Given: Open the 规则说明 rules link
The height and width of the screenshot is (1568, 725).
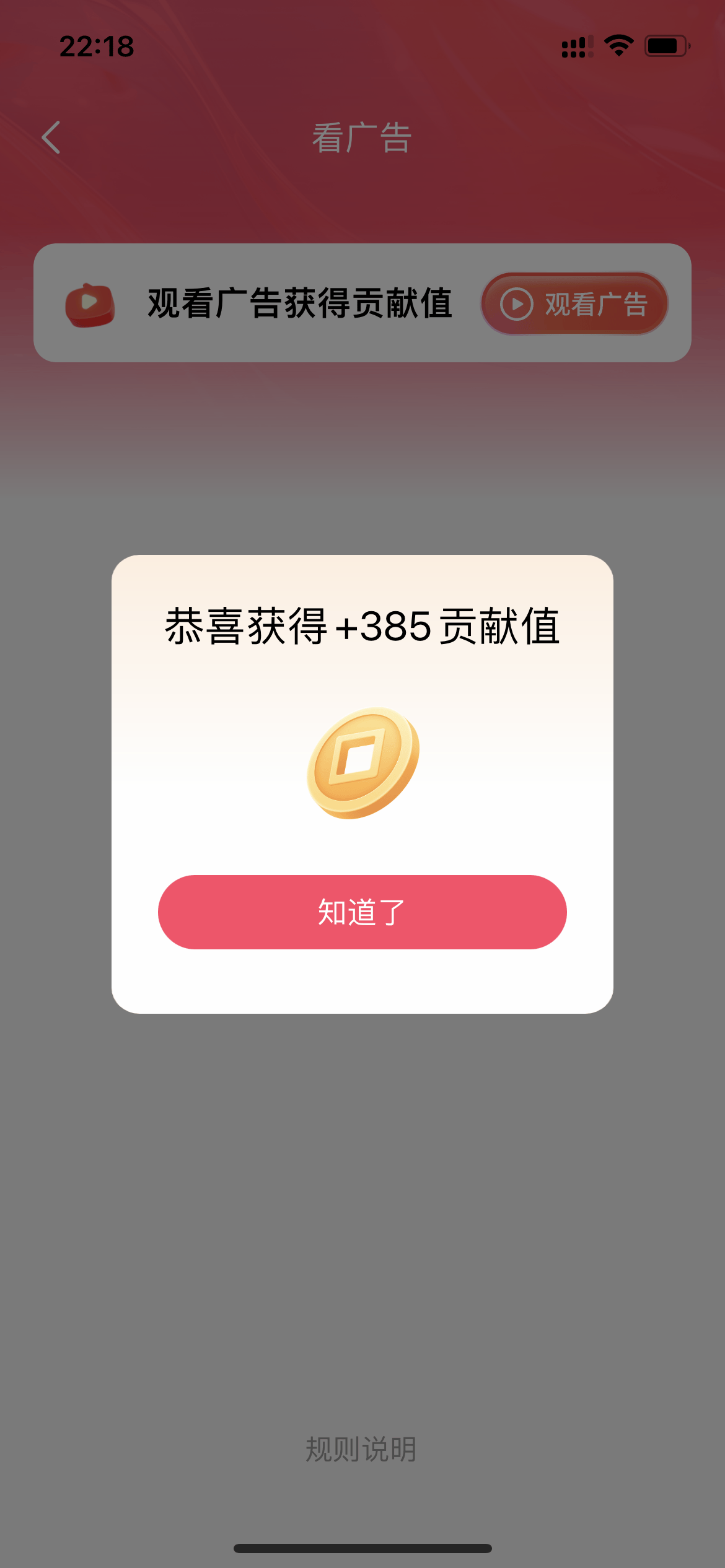Looking at the screenshot, I should click(x=361, y=1448).
